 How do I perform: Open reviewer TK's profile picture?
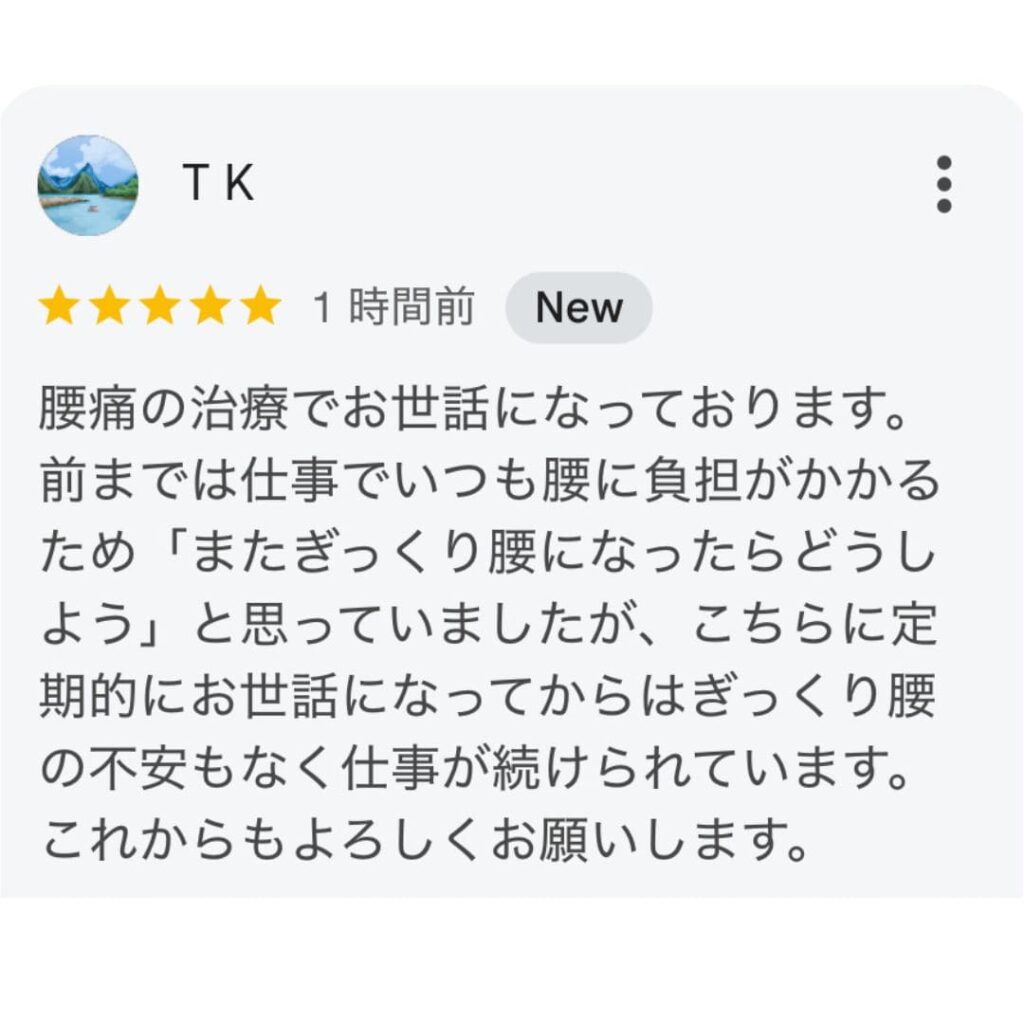88,186
